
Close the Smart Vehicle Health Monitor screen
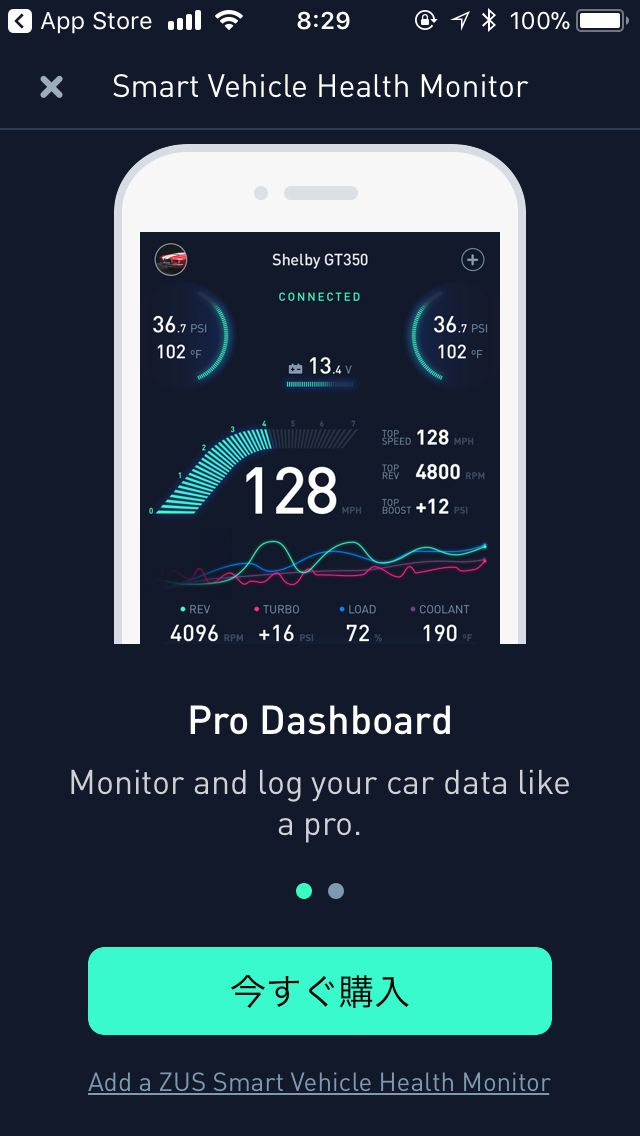click(x=51, y=87)
